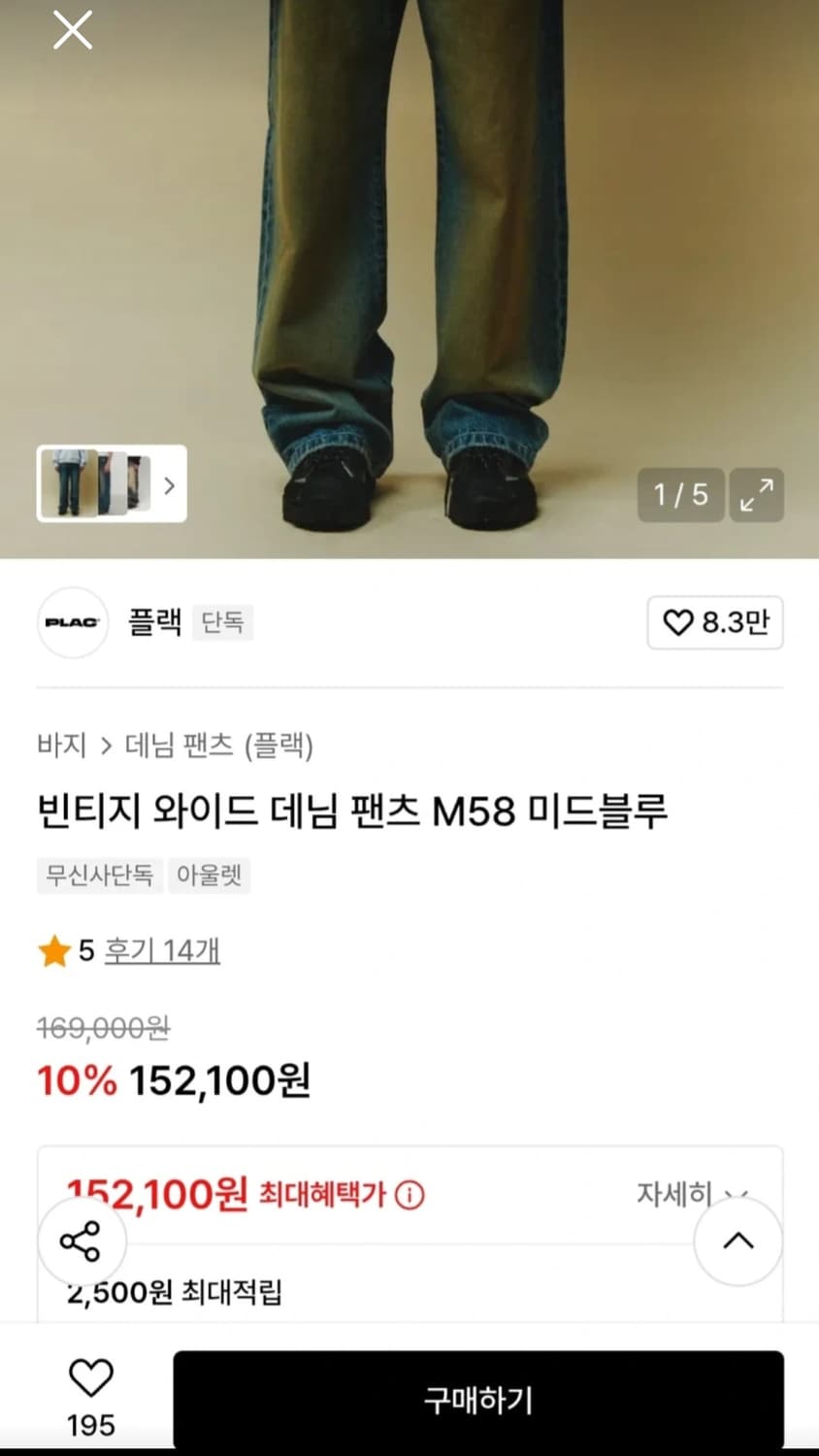Navigate to the 바지 category
Viewport: 819px width, 1456px height.
click(x=60, y=745)
